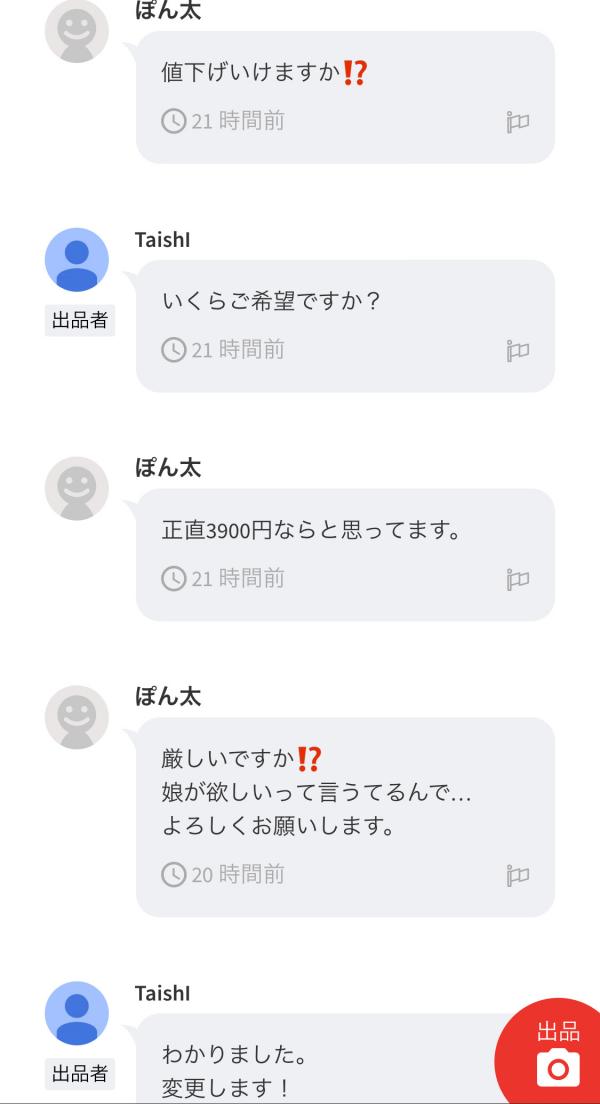This screenshot has height=1104, width=600.
Task: Flag the comment starting with "厳しいですか"
Action: pos(517,875)
